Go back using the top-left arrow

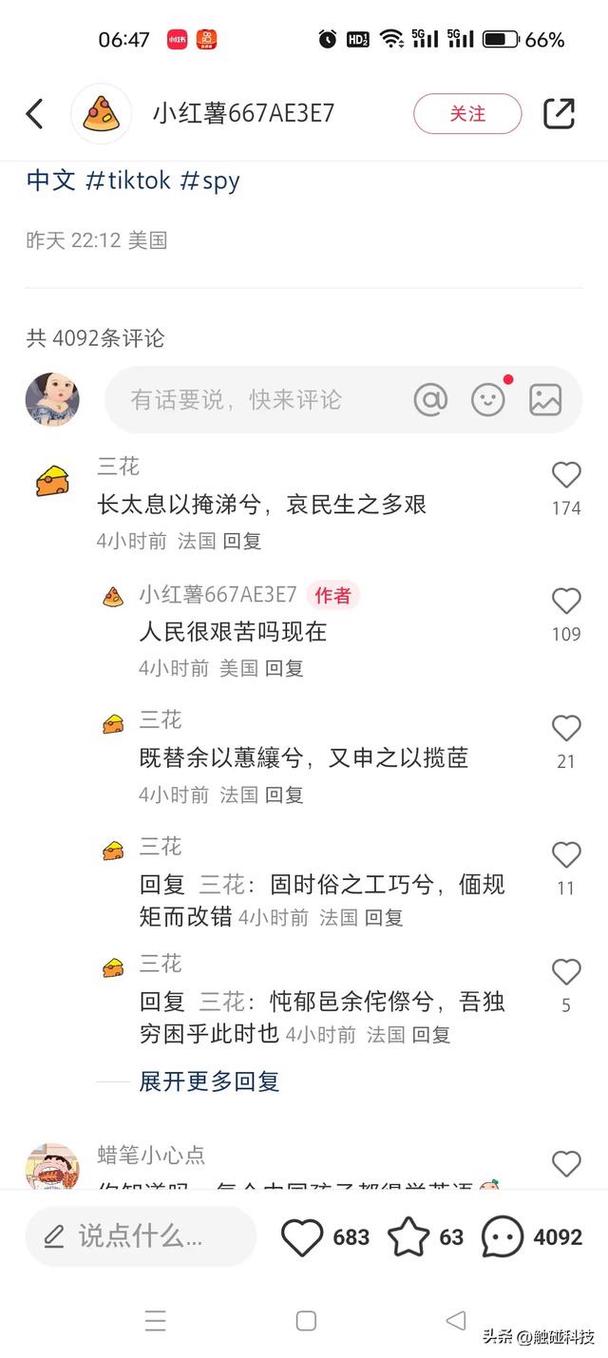[x=35, y=114]
